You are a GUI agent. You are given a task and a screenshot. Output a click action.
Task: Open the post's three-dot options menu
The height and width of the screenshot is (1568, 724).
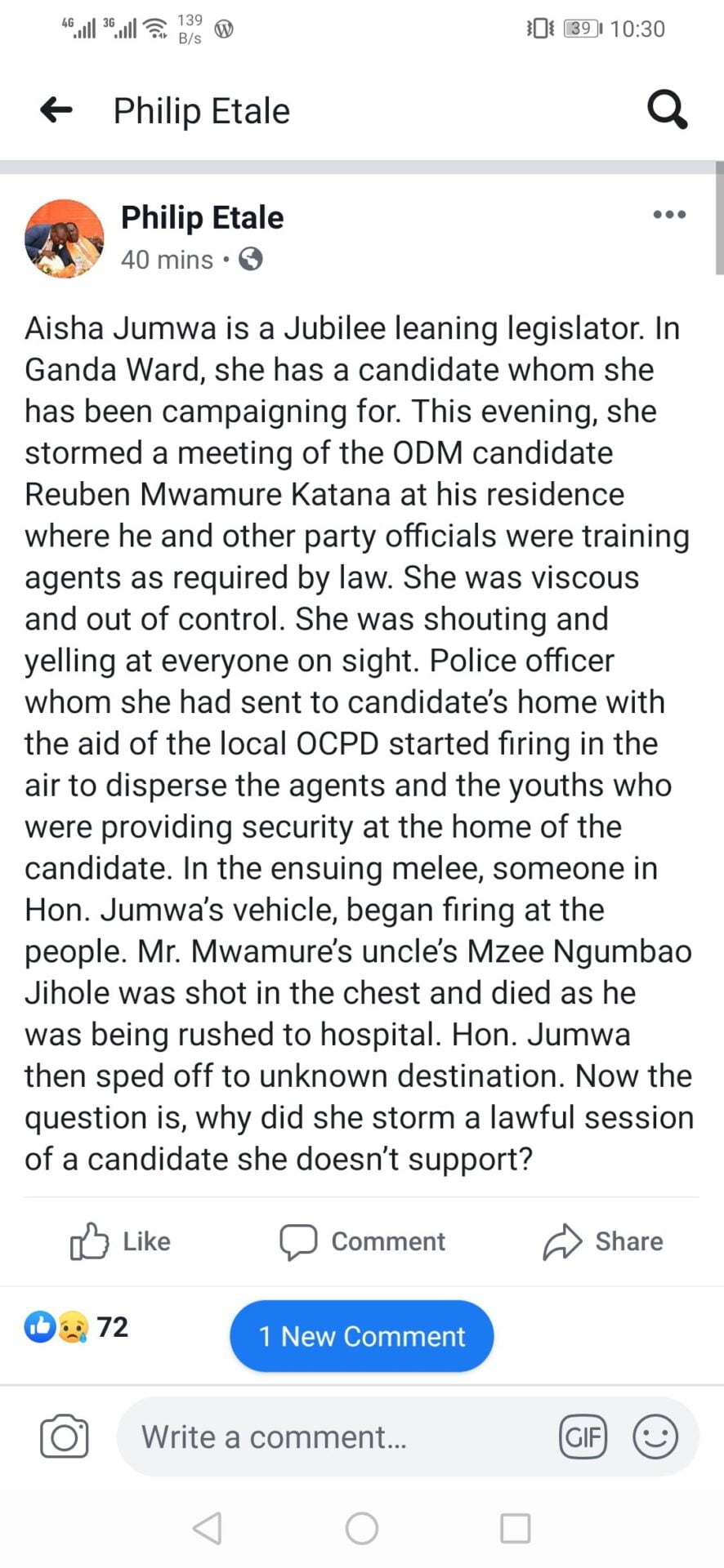coord(669,215)
